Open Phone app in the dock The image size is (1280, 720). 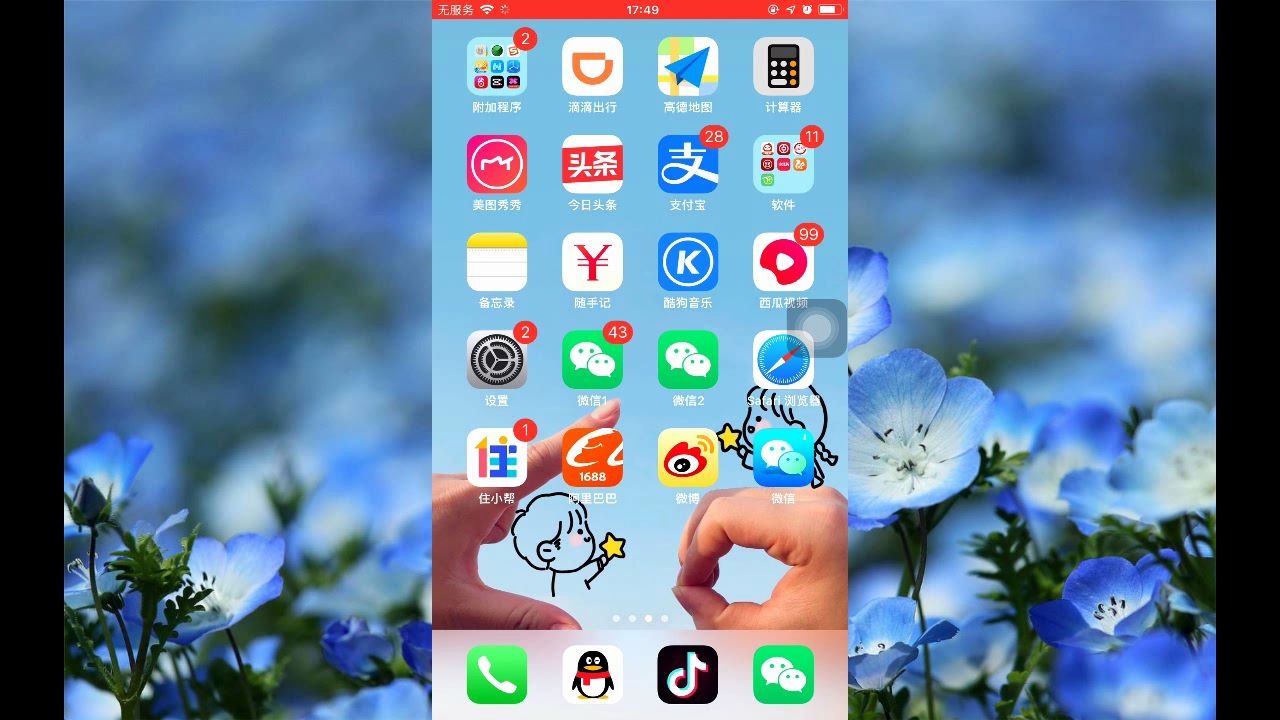(x=497, y=675)
